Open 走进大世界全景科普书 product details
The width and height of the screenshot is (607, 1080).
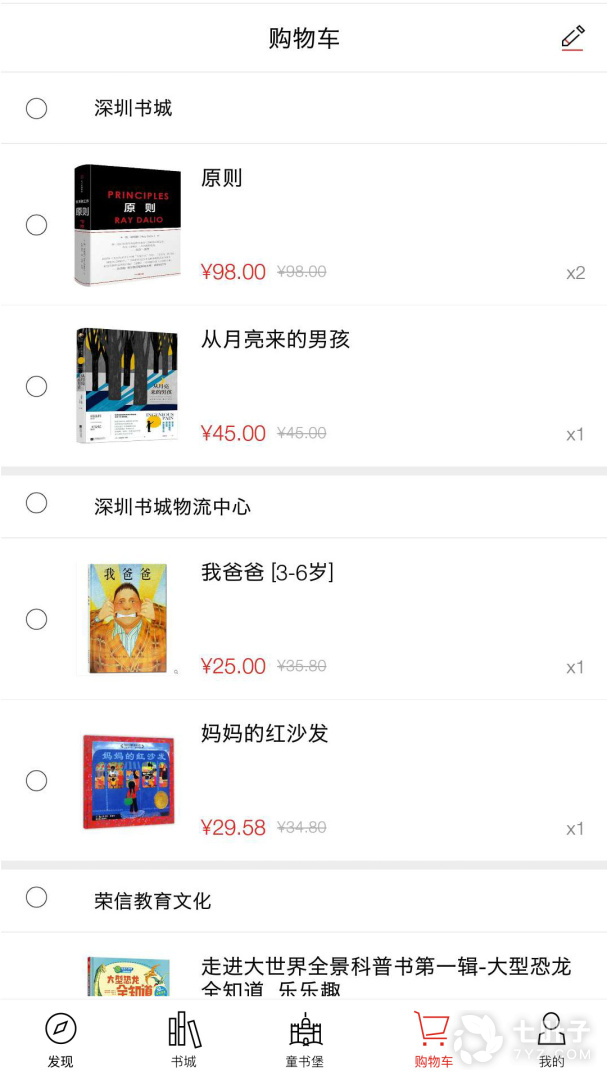(385, 977)
